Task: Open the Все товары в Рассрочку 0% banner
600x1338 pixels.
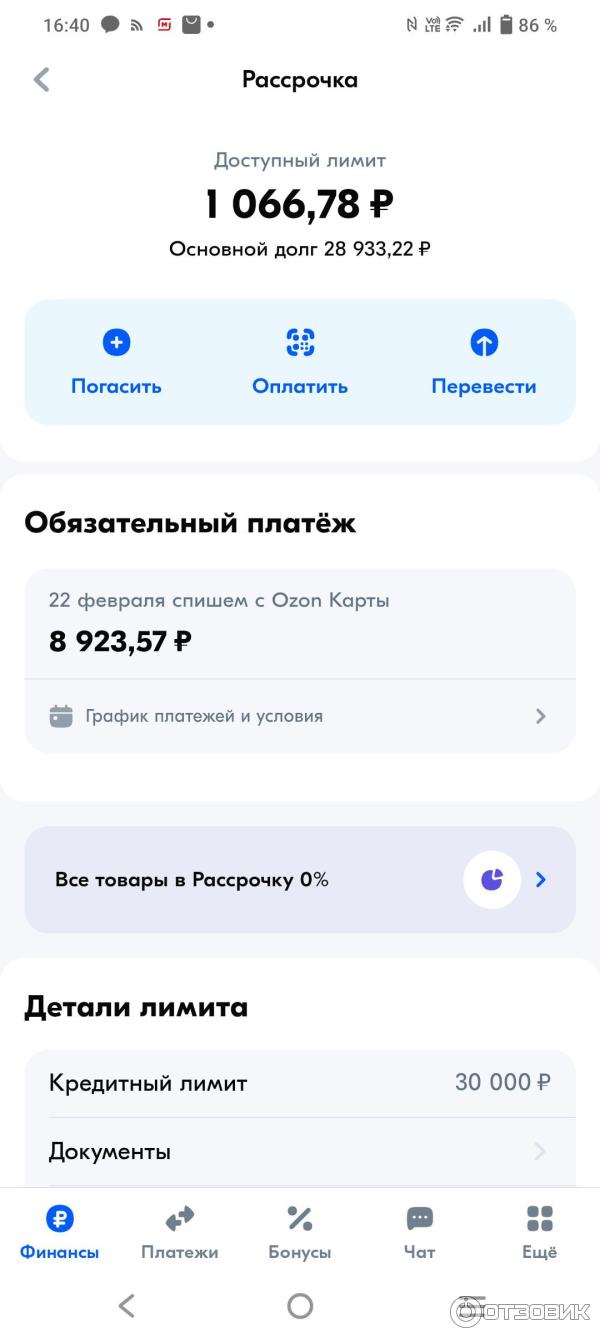Action: pyautogui.click(x=299, y=880)
